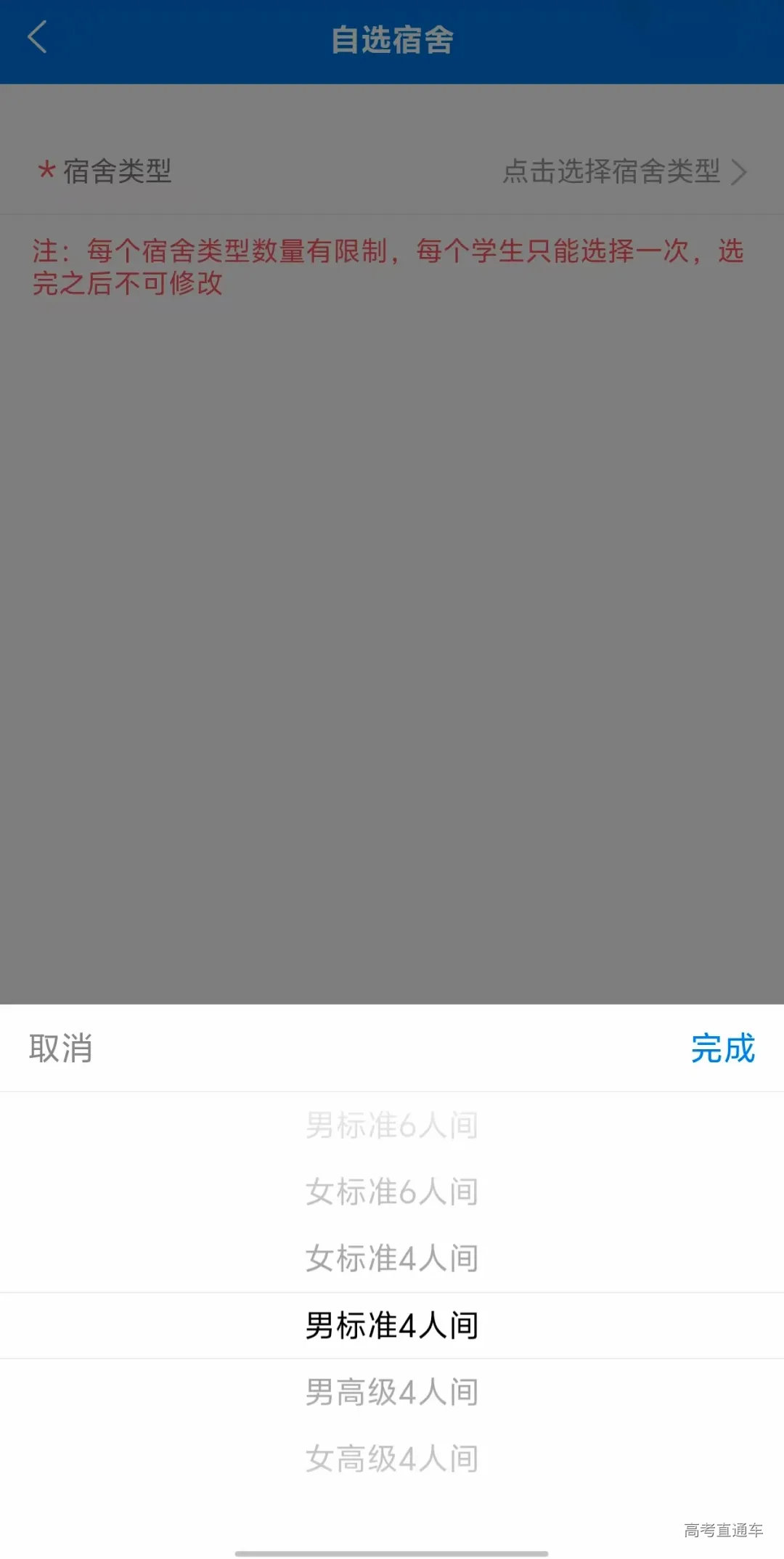Expand the dormitory type picker row

(392, 173)
